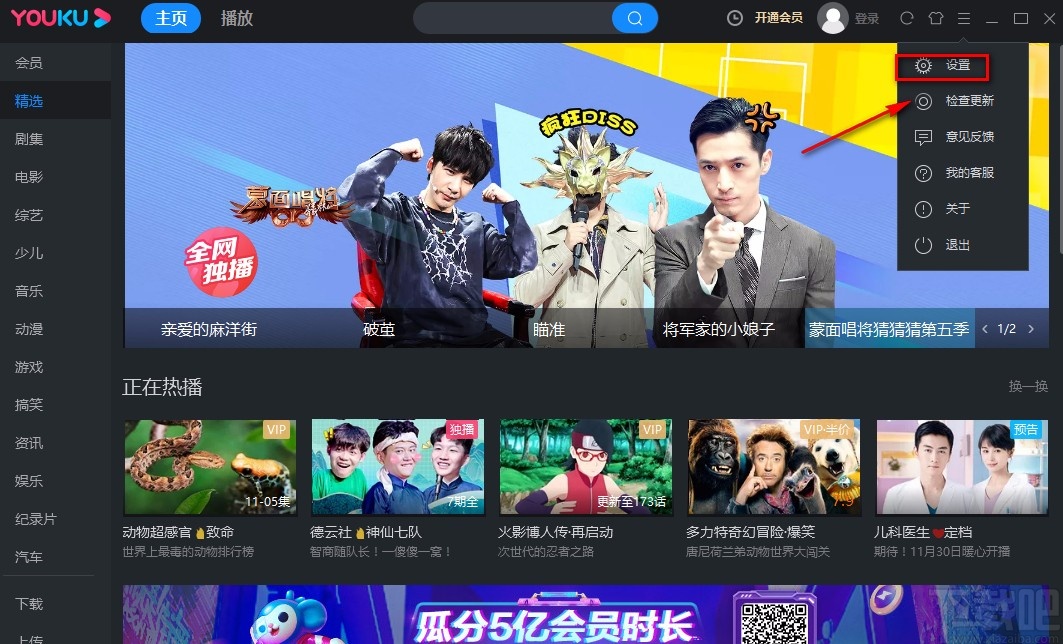Screen dimensions: 1063x644
Task: Open 设置 from the dropdown menu
Action: [x=956, y=66]
